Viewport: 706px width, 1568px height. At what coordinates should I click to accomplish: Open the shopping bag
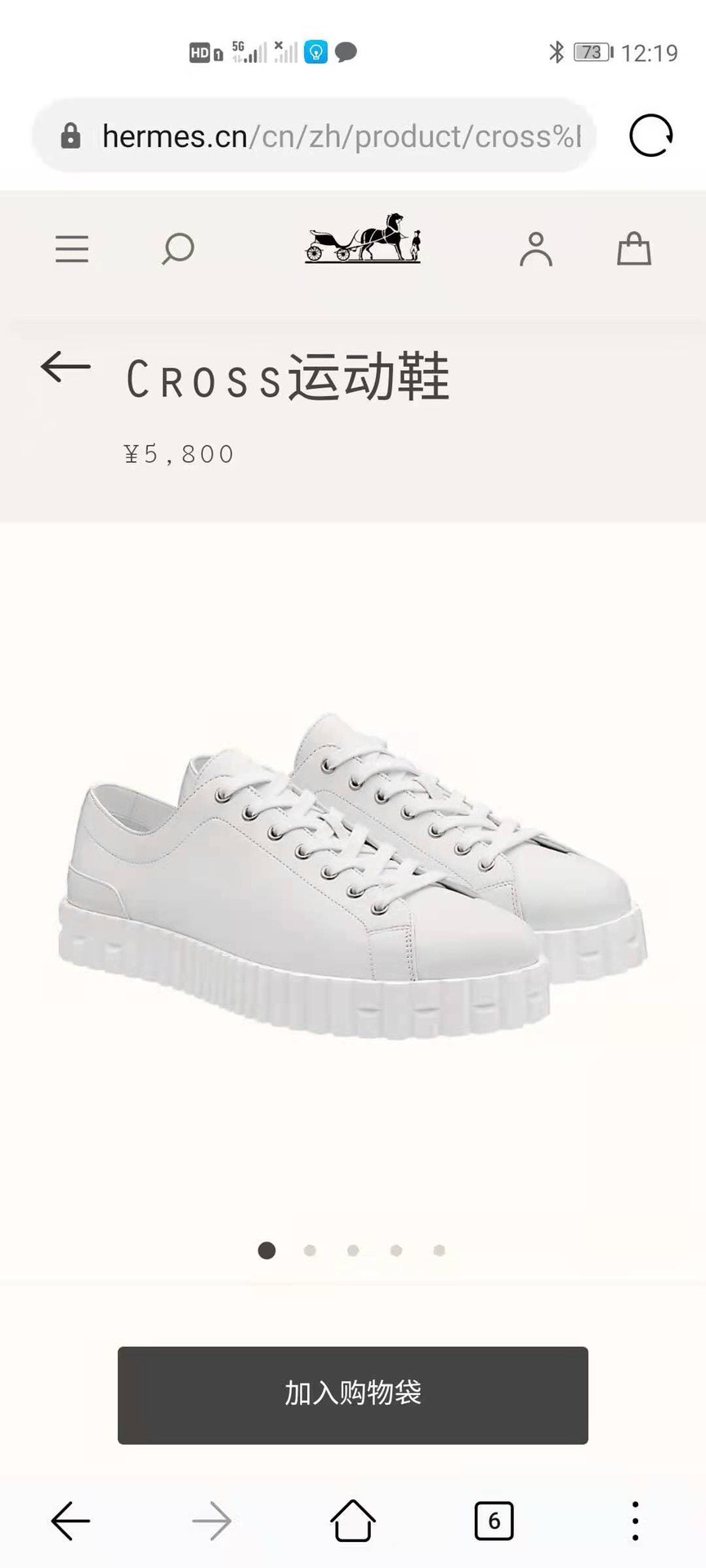[633, 249]
